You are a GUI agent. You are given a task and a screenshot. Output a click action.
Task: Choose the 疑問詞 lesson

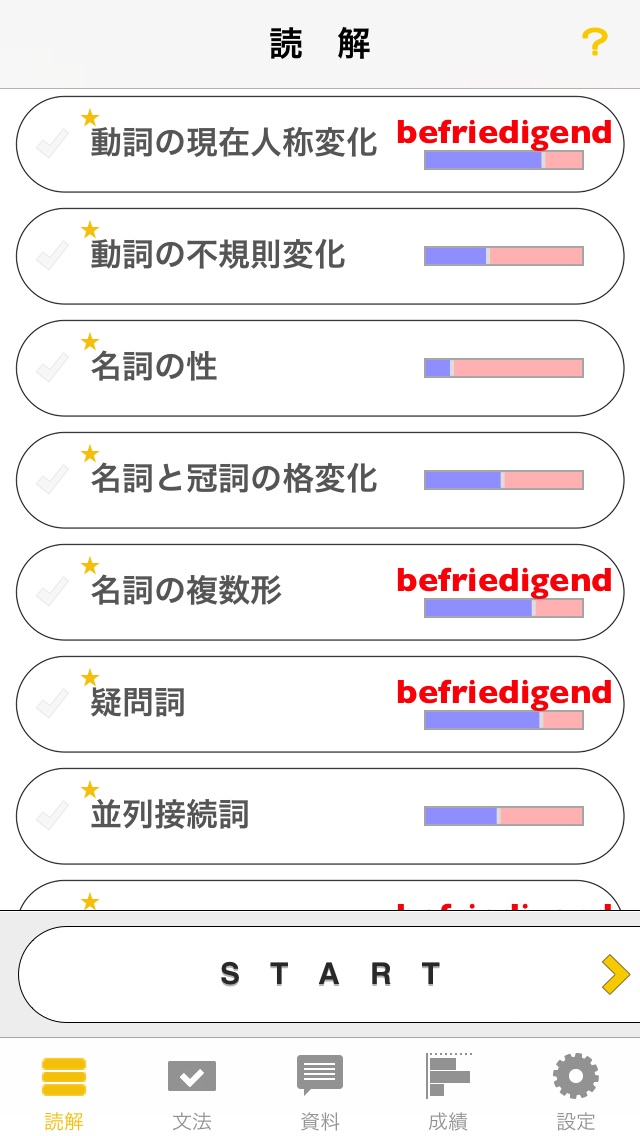pyautogui.click(x=320, y=704)
